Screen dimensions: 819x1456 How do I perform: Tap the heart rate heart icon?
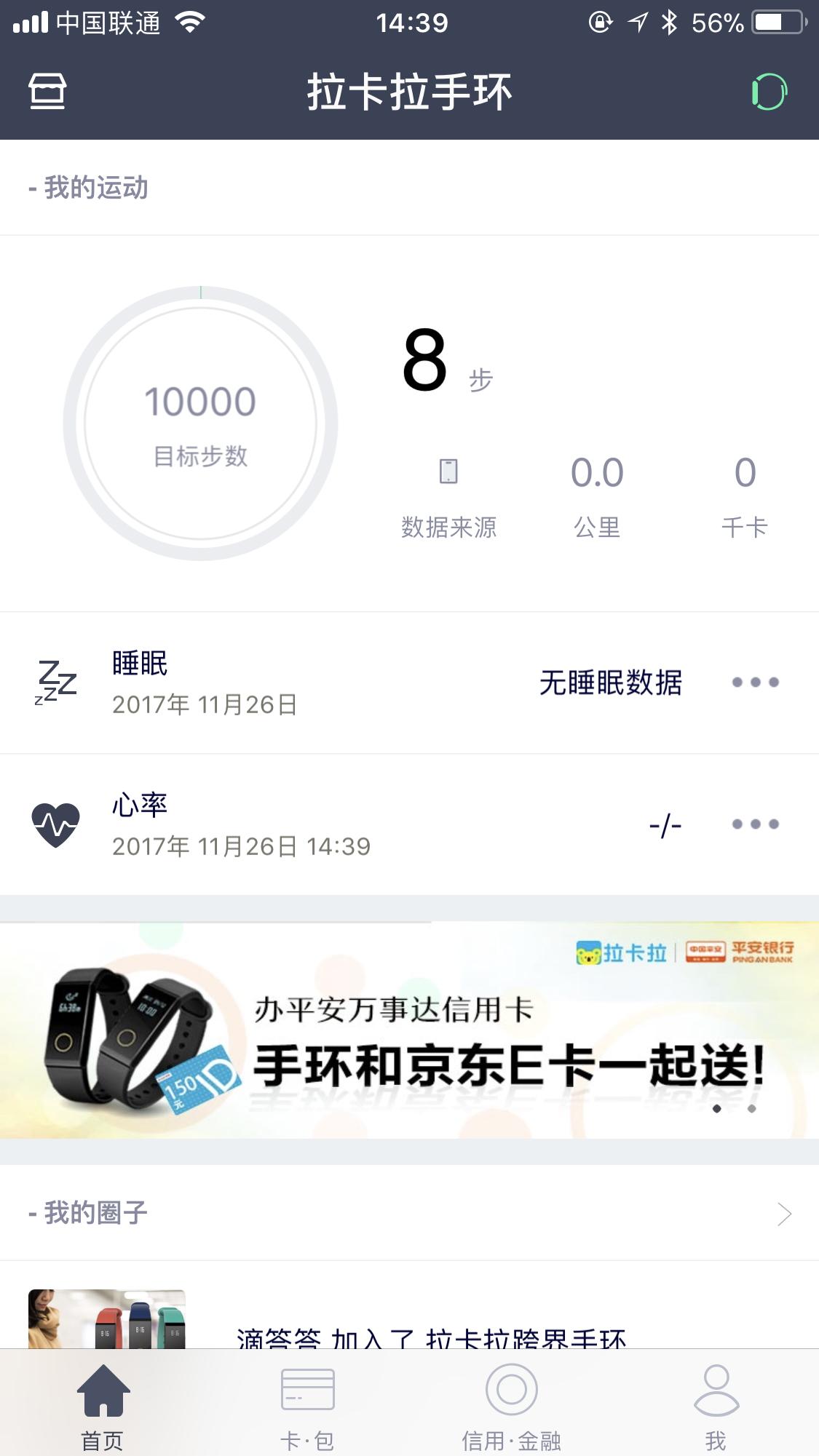tap(54, 822)
